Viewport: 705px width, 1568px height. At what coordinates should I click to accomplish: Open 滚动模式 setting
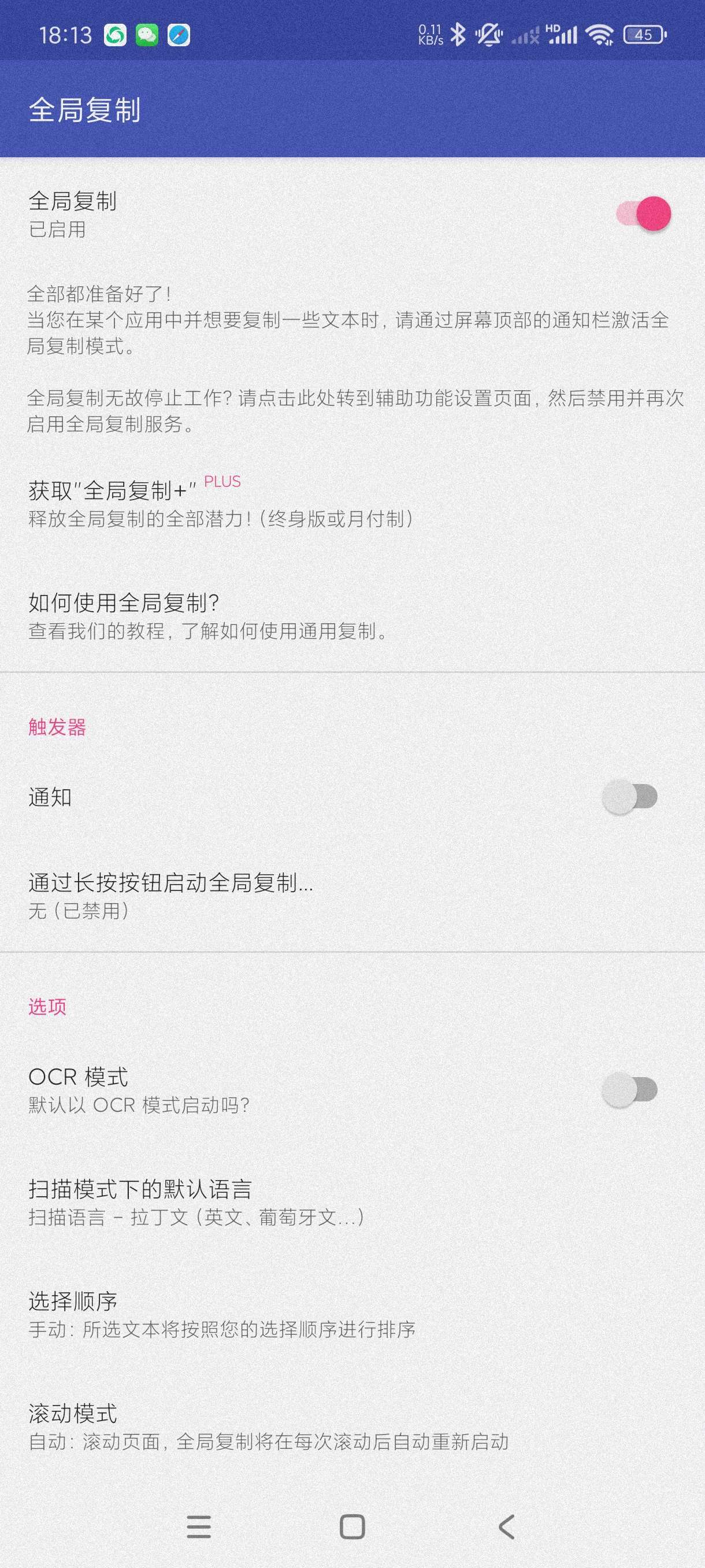point(268,1427)
